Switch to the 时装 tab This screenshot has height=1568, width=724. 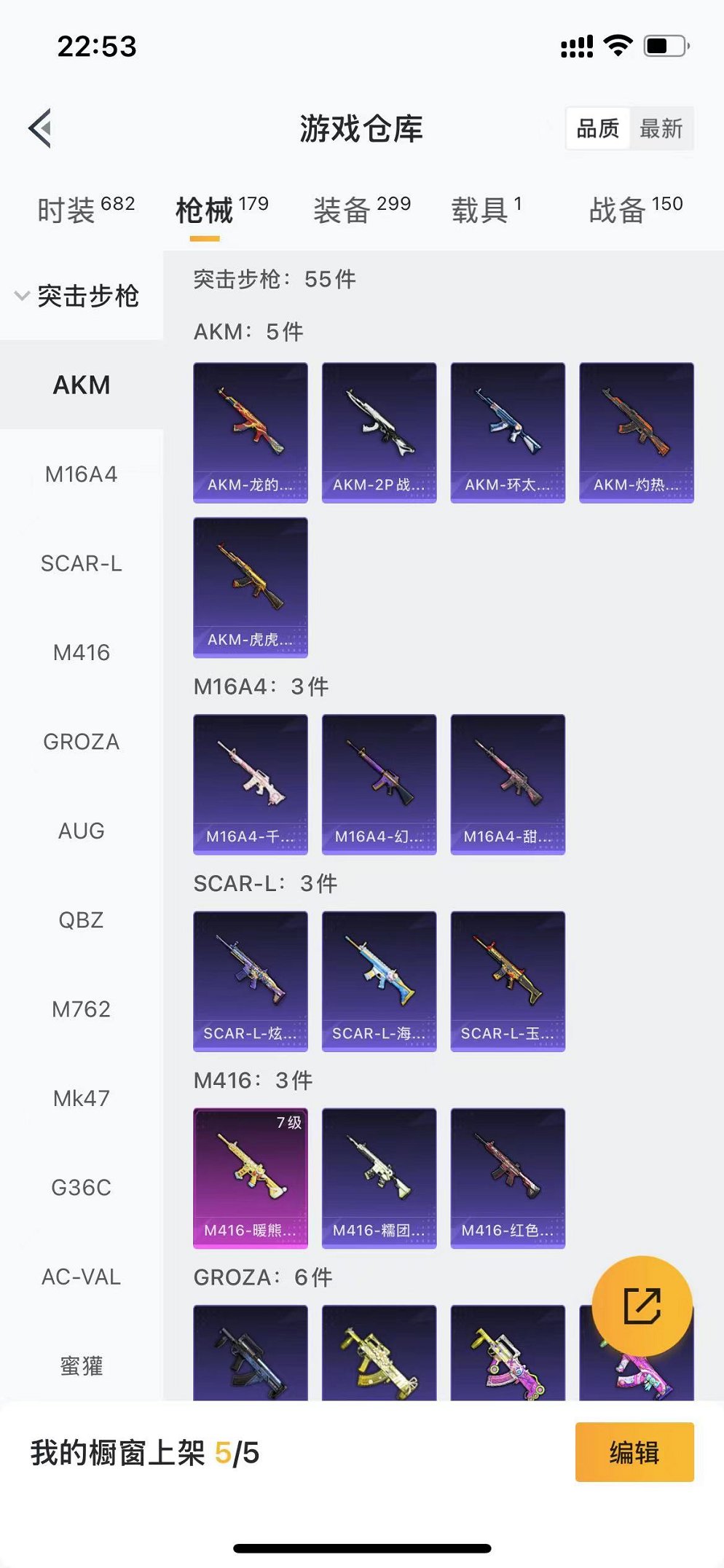85,210
